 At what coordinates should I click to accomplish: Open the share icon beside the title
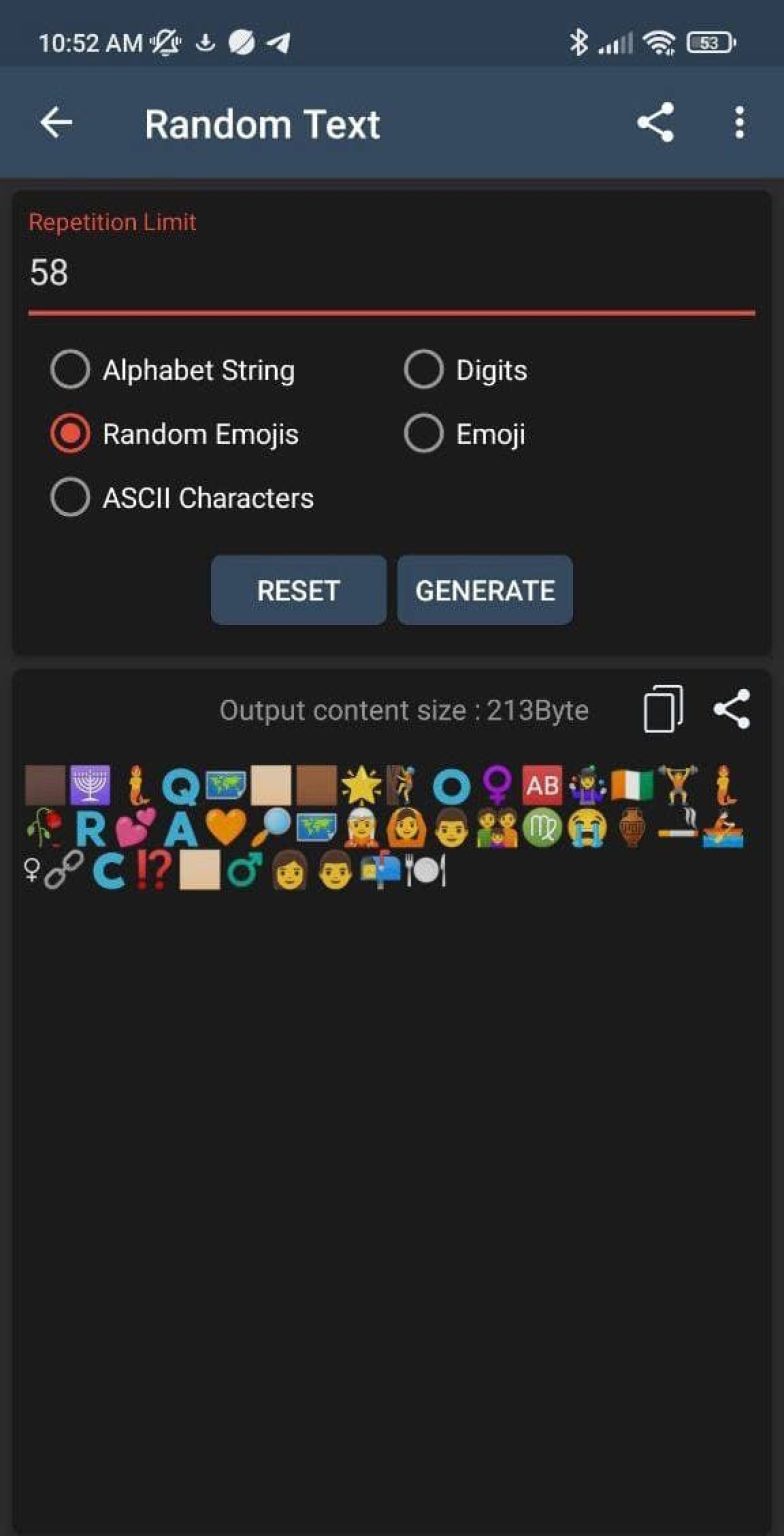(656, 122)
